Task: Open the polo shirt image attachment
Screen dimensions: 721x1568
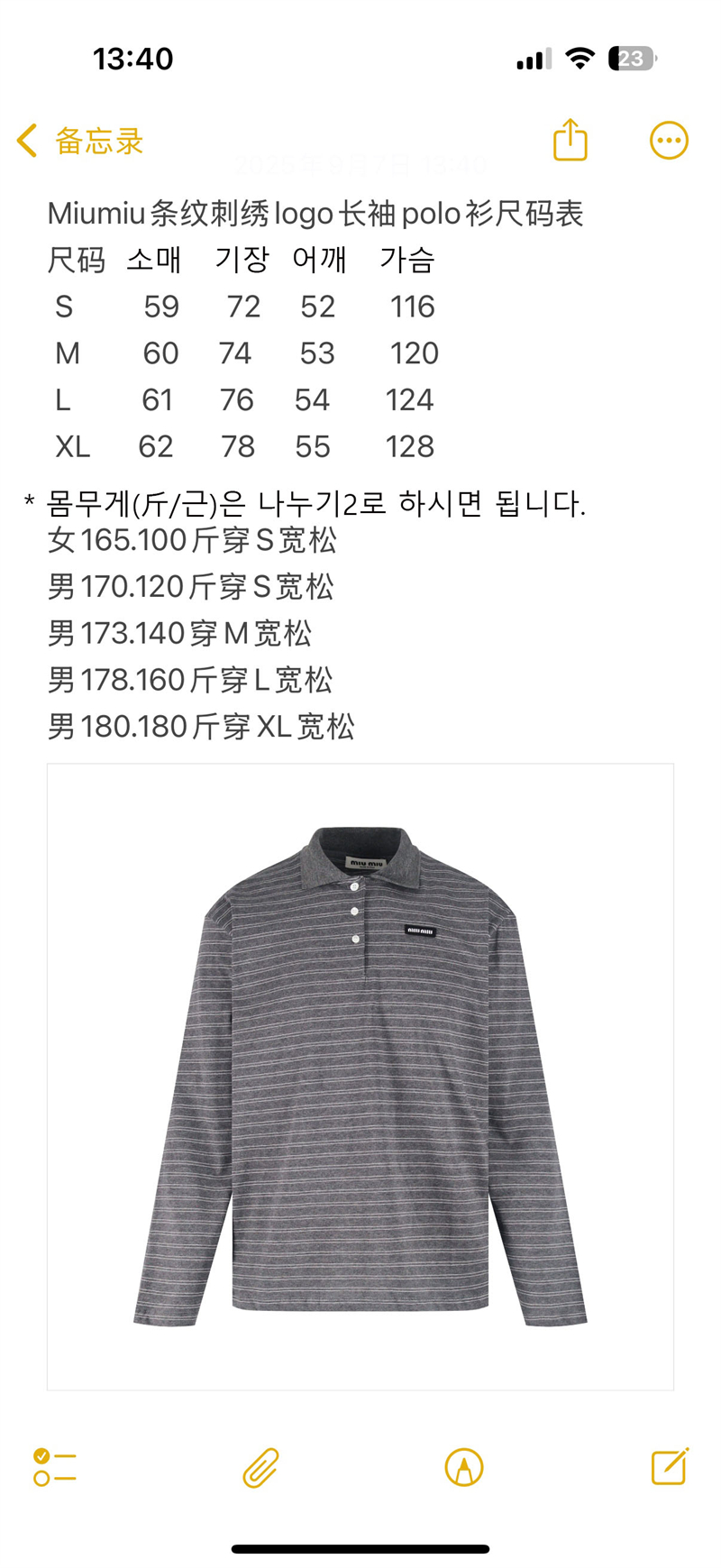Action: point(360,1077)
